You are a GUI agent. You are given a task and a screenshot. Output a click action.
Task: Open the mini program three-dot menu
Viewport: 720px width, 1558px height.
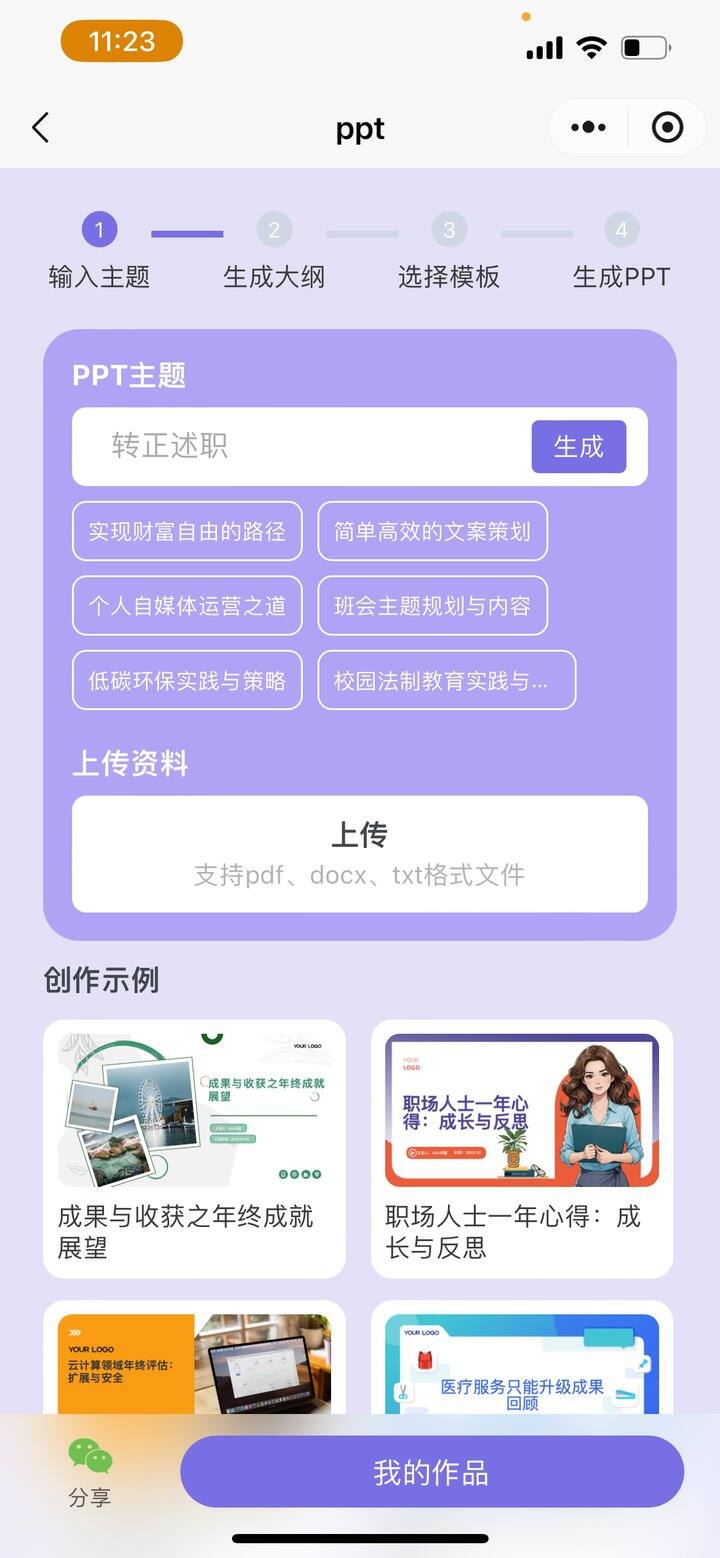click(588, 128)
